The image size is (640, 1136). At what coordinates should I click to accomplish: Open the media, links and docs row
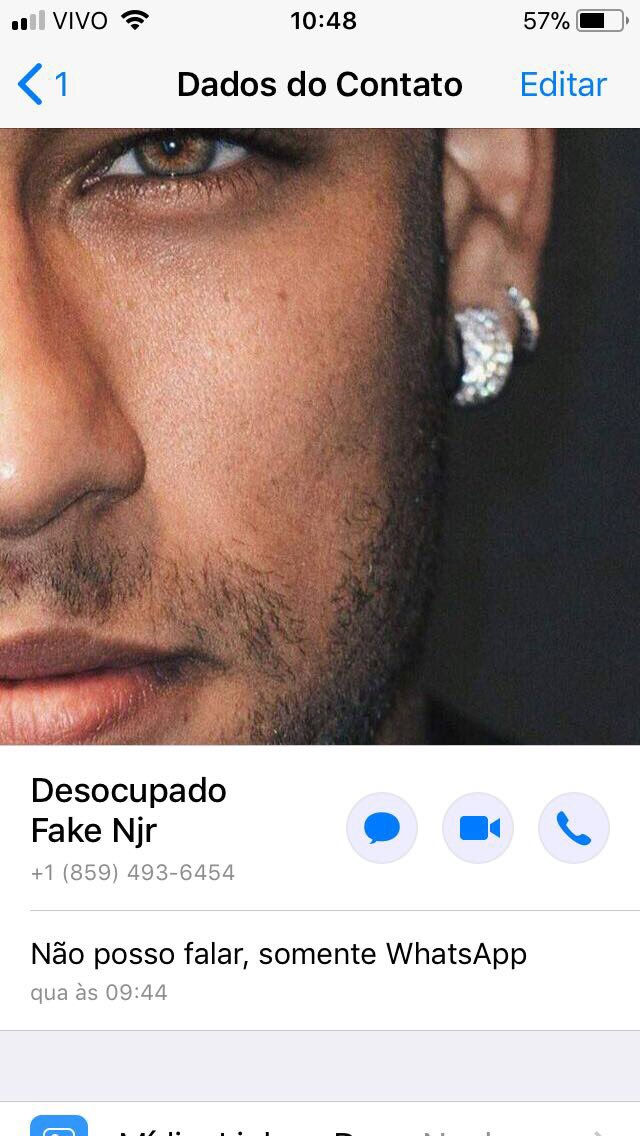320,1119
